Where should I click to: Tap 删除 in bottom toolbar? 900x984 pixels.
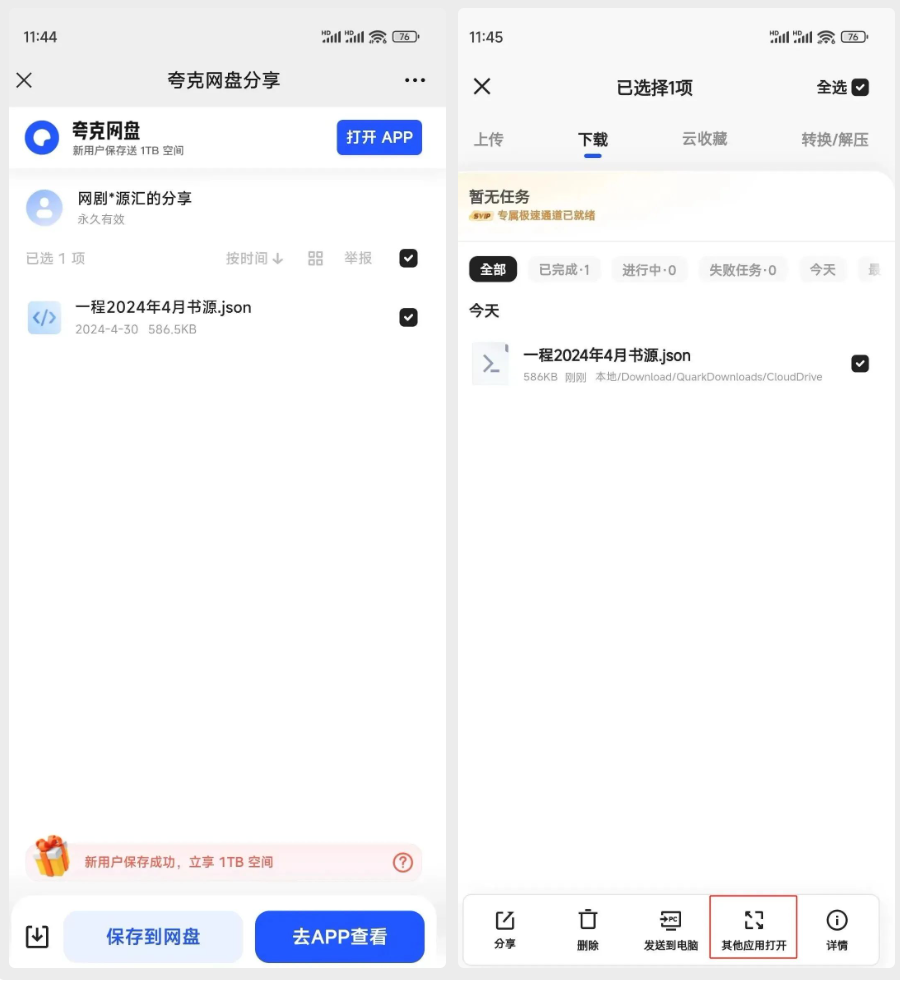point(588,929)
